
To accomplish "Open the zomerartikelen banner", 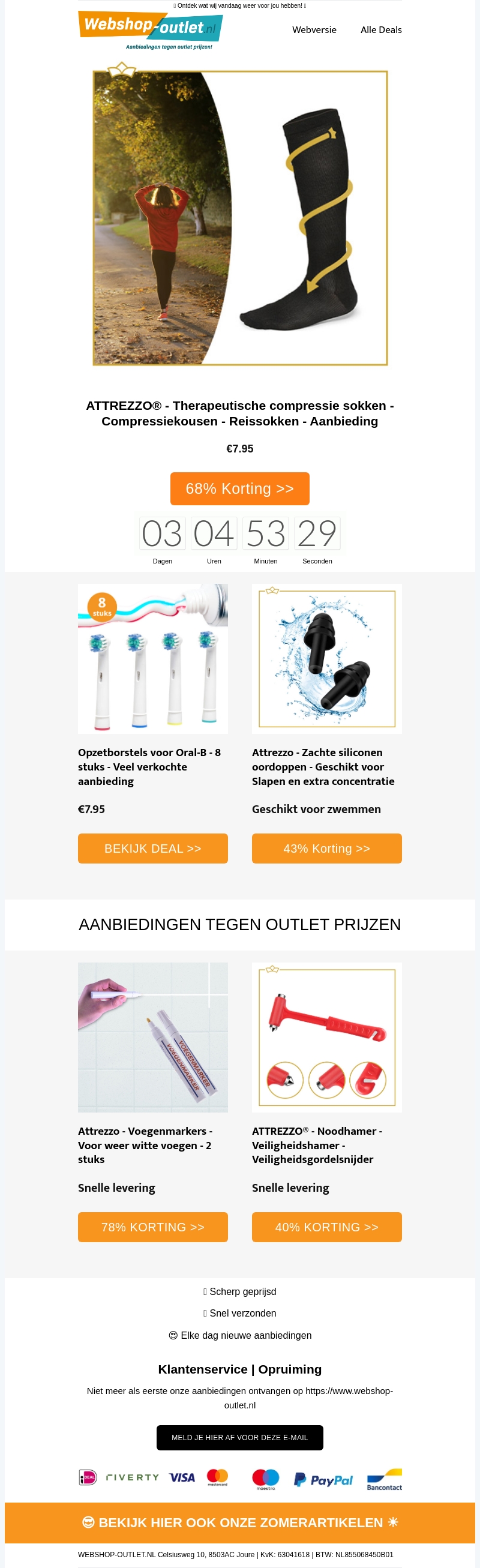I will coord(239,1522).
